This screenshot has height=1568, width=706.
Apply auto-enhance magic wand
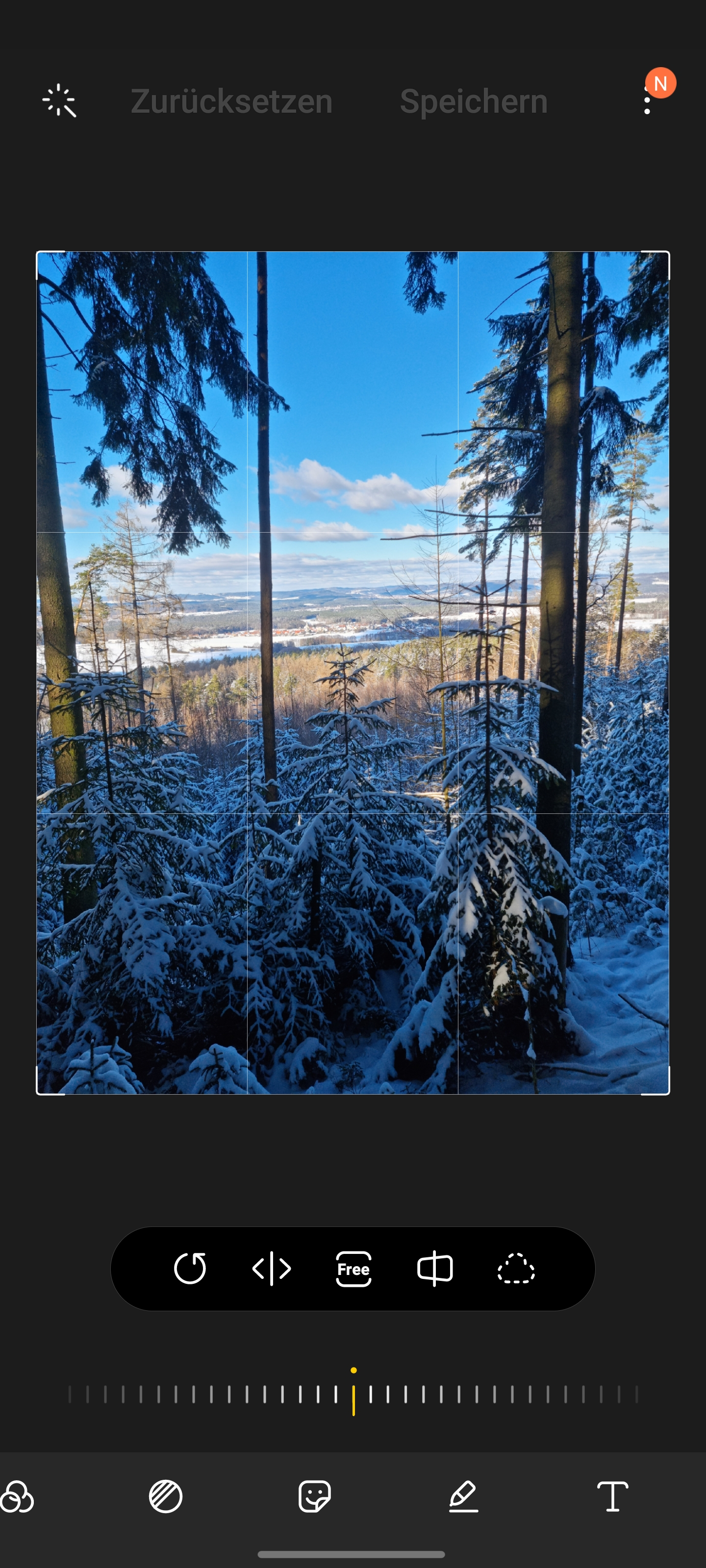coord(59,100)
